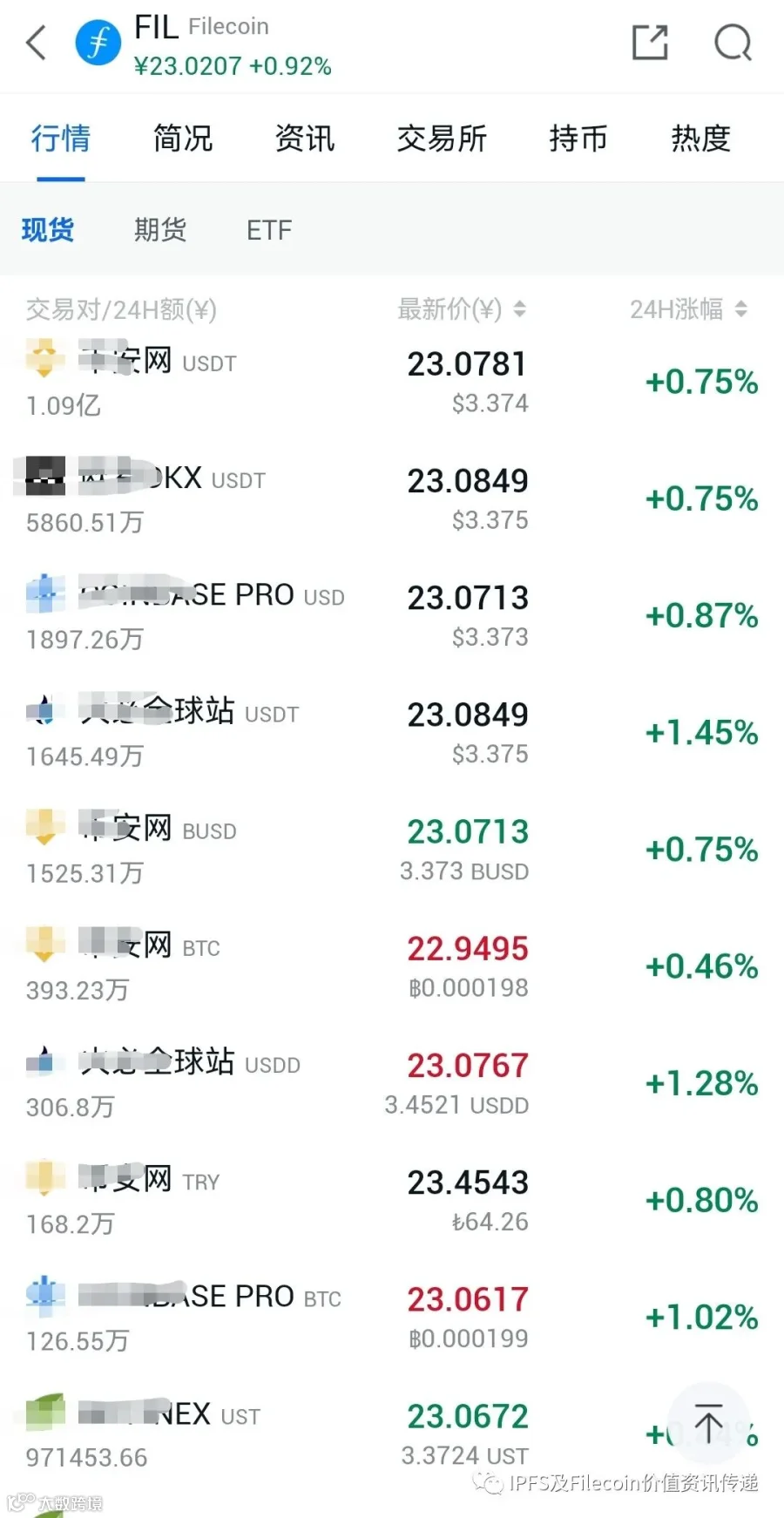Go back using the arrow
This screenshot has height=1518, width=784.
coord(36,43)
